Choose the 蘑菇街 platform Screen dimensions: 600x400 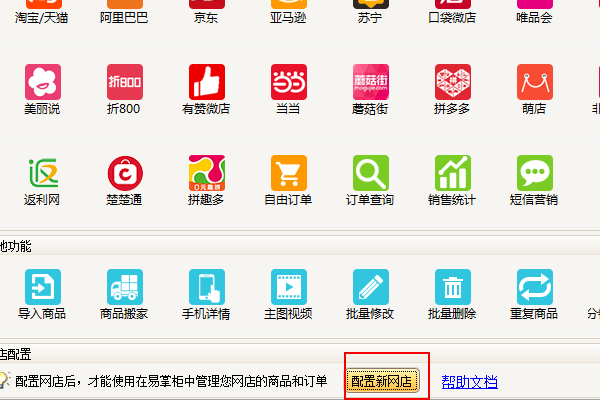[371, 82]
